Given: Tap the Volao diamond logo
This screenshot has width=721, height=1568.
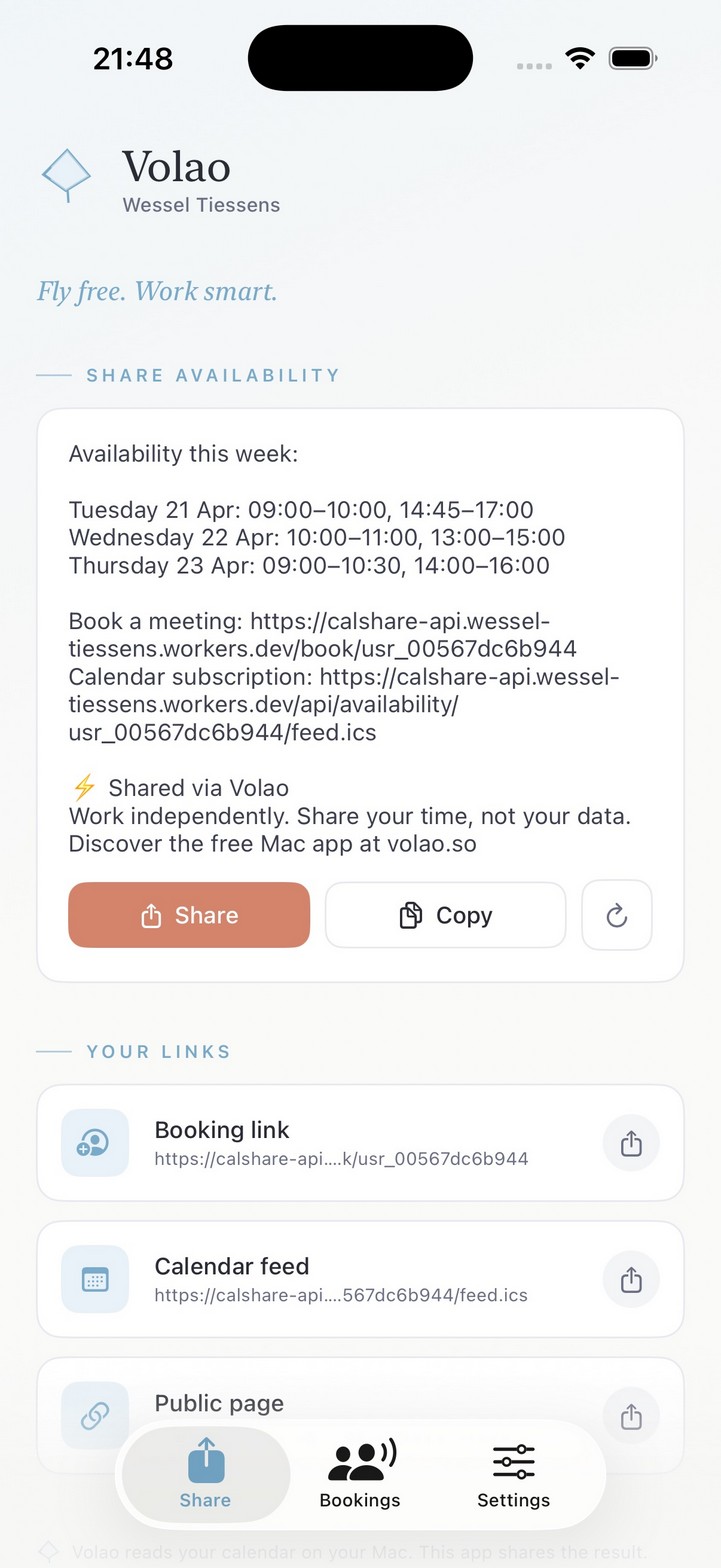Looking at the screenshot, I should tap(66, 175).
